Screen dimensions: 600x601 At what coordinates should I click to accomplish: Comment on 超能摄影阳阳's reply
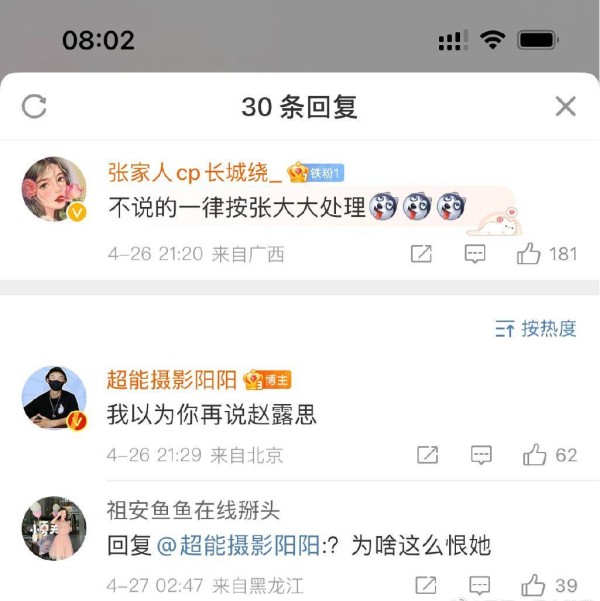(x=481, y=455)
